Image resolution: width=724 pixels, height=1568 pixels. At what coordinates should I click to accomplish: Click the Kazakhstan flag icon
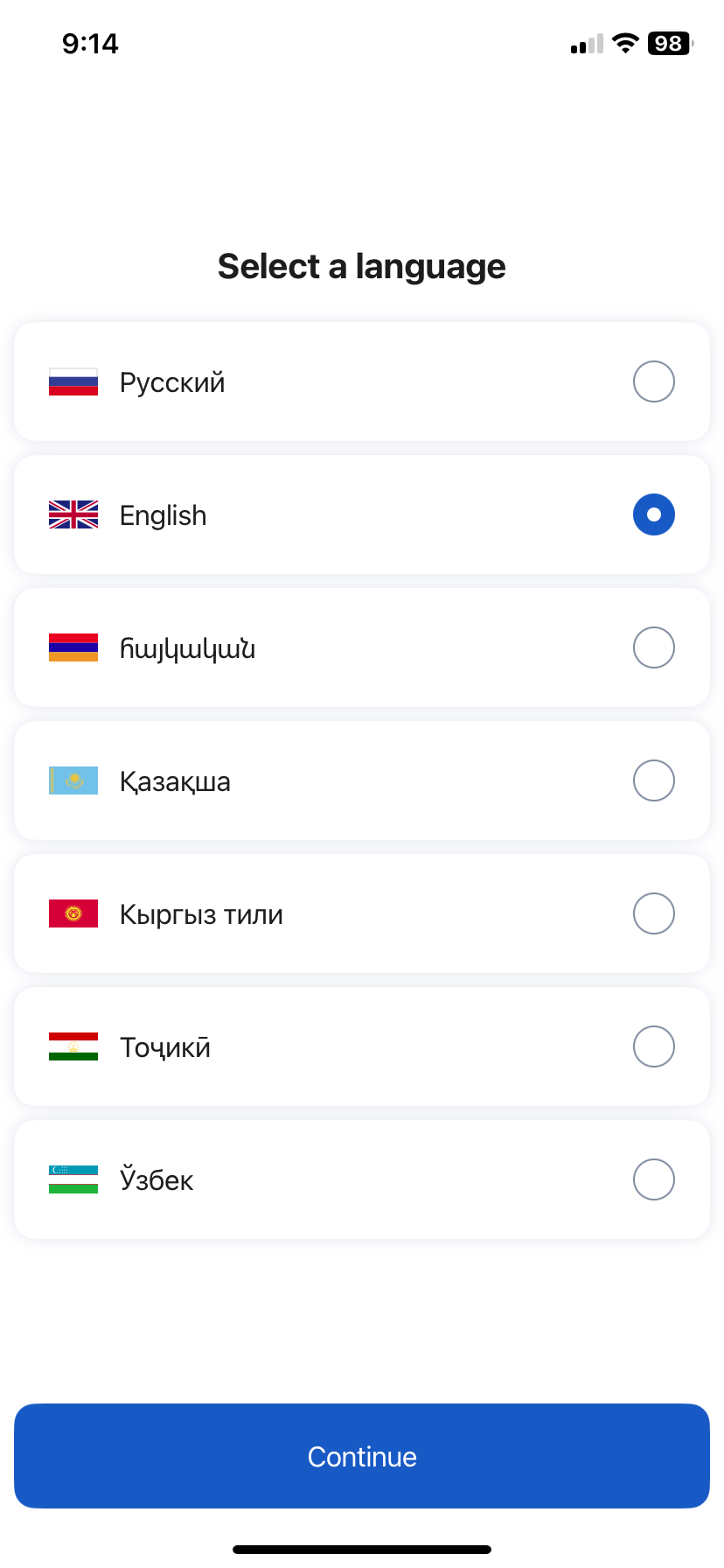pyautogui.click(x=73, y=780)
